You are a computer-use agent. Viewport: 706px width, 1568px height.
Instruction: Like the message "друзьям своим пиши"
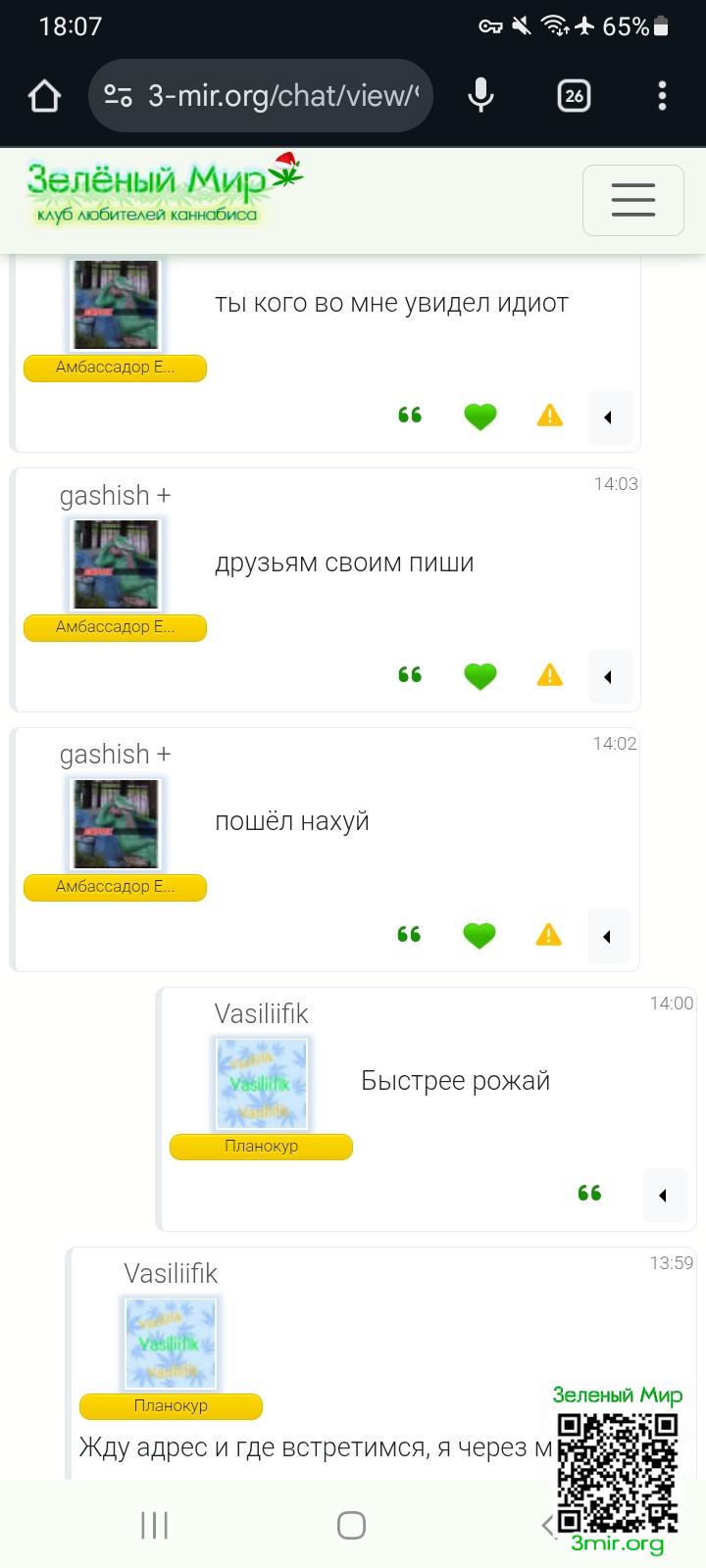click(x=479, y=676)
